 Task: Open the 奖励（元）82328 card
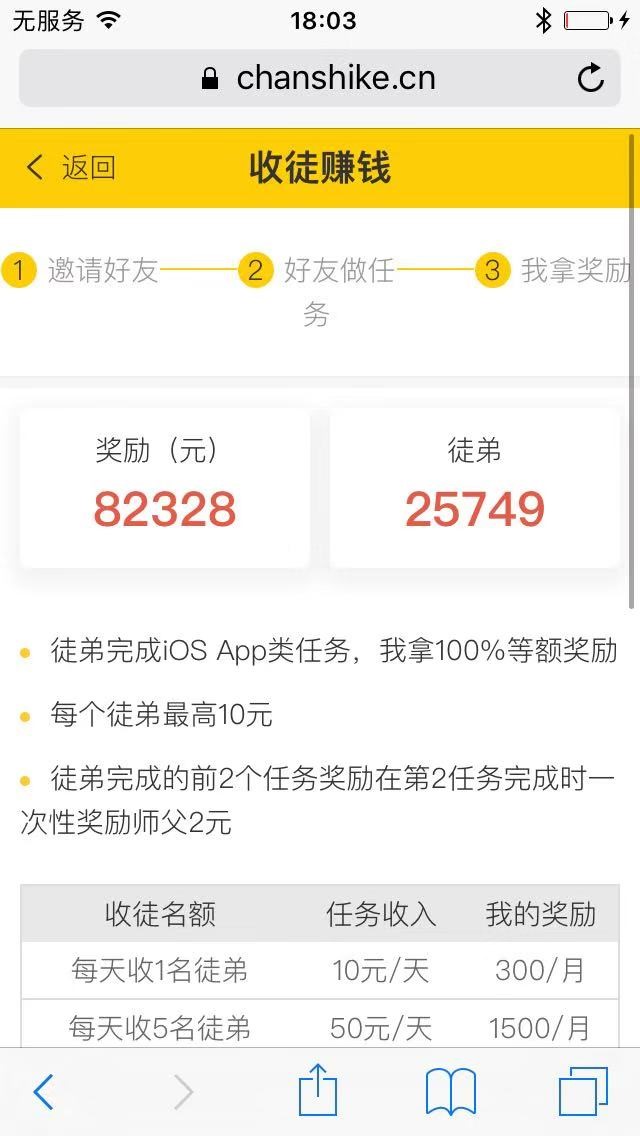pos(165,487)
